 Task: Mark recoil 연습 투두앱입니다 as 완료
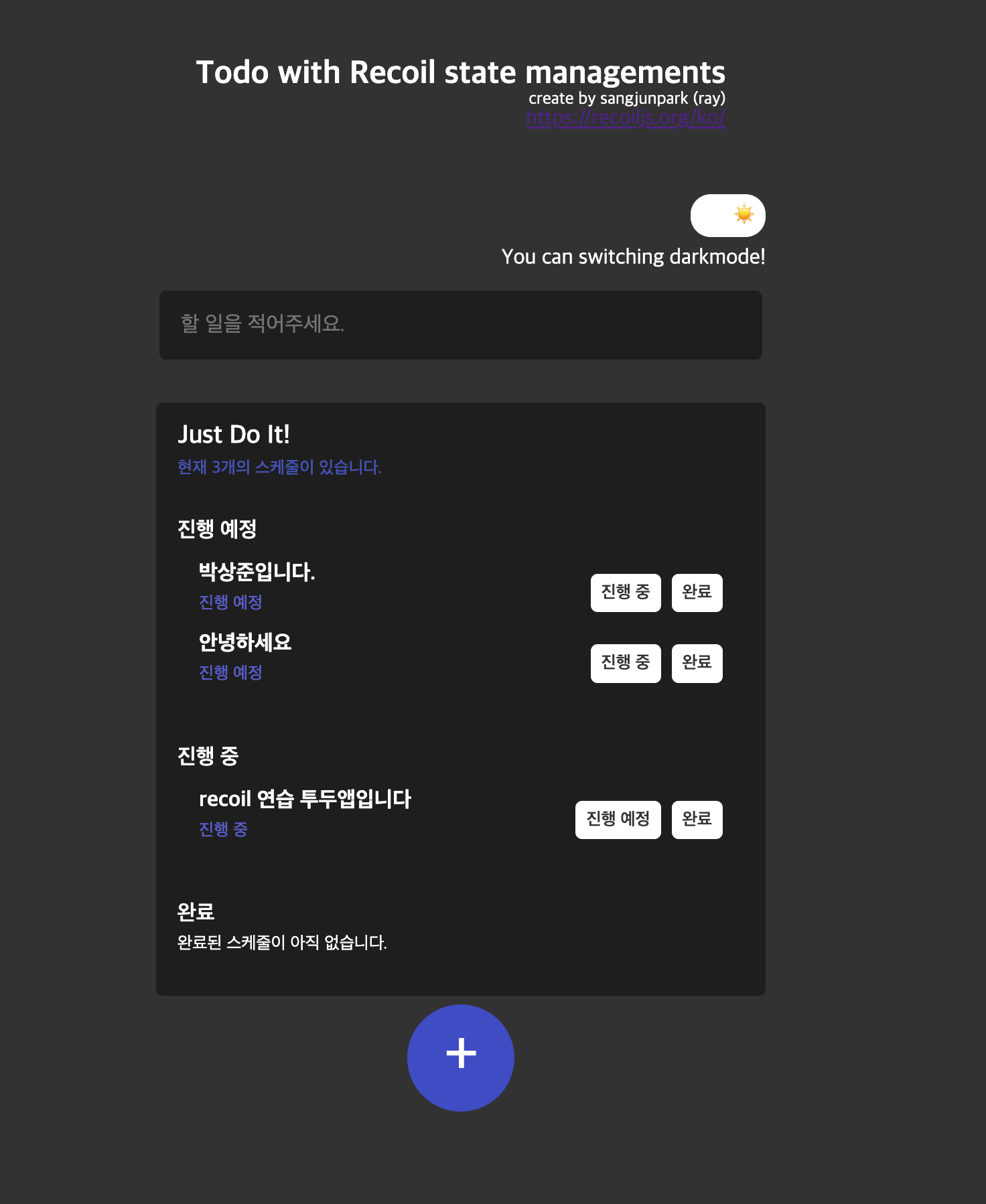[697, 819]
